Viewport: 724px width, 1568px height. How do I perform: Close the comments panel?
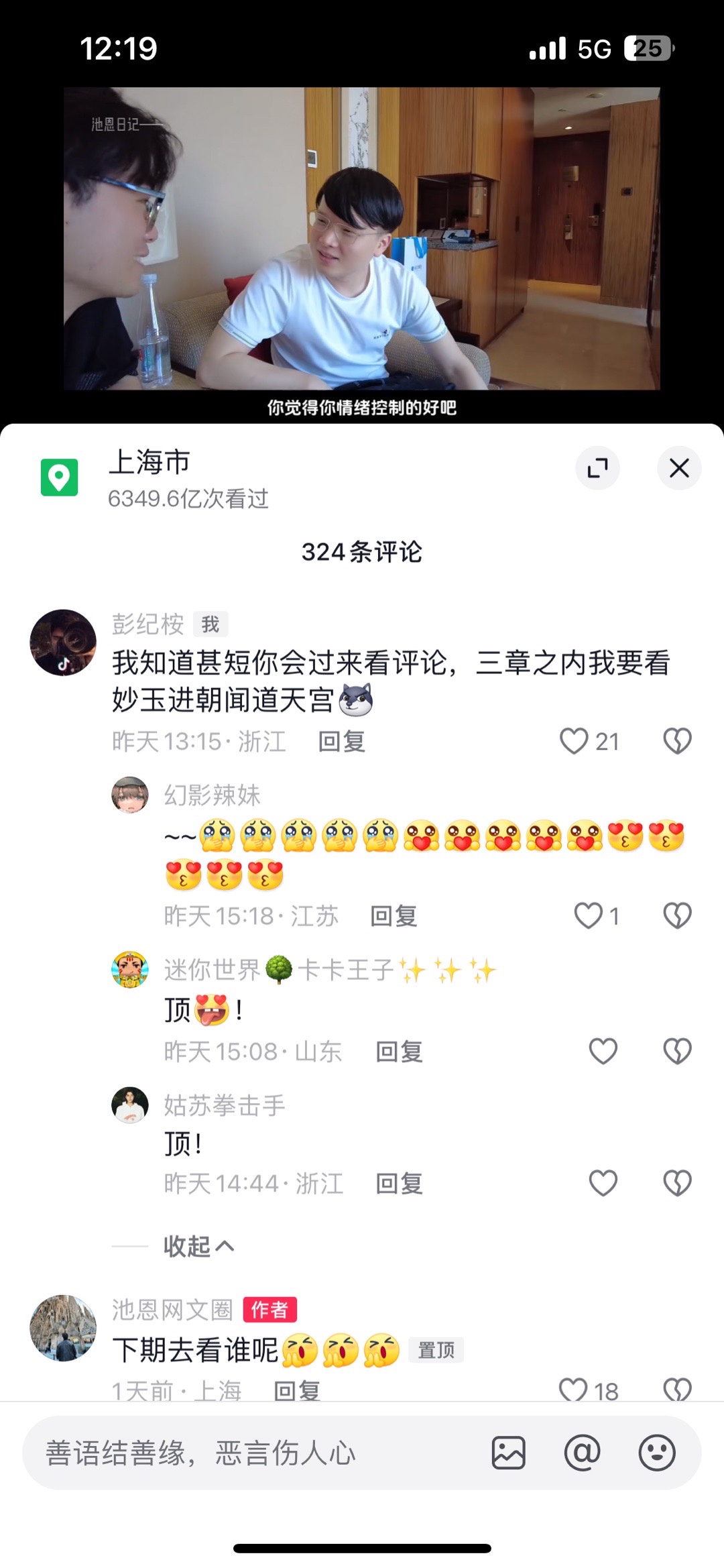pos(678,468)
